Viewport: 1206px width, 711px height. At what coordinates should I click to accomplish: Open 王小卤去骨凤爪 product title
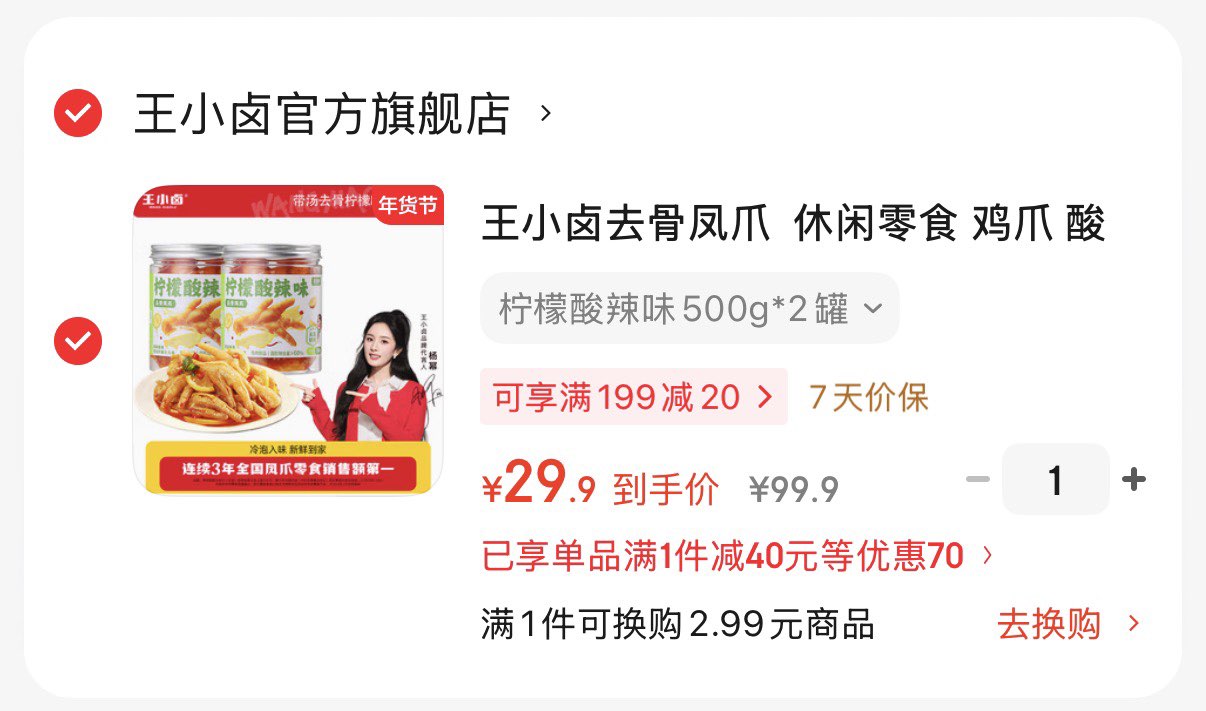coord(793,224)
